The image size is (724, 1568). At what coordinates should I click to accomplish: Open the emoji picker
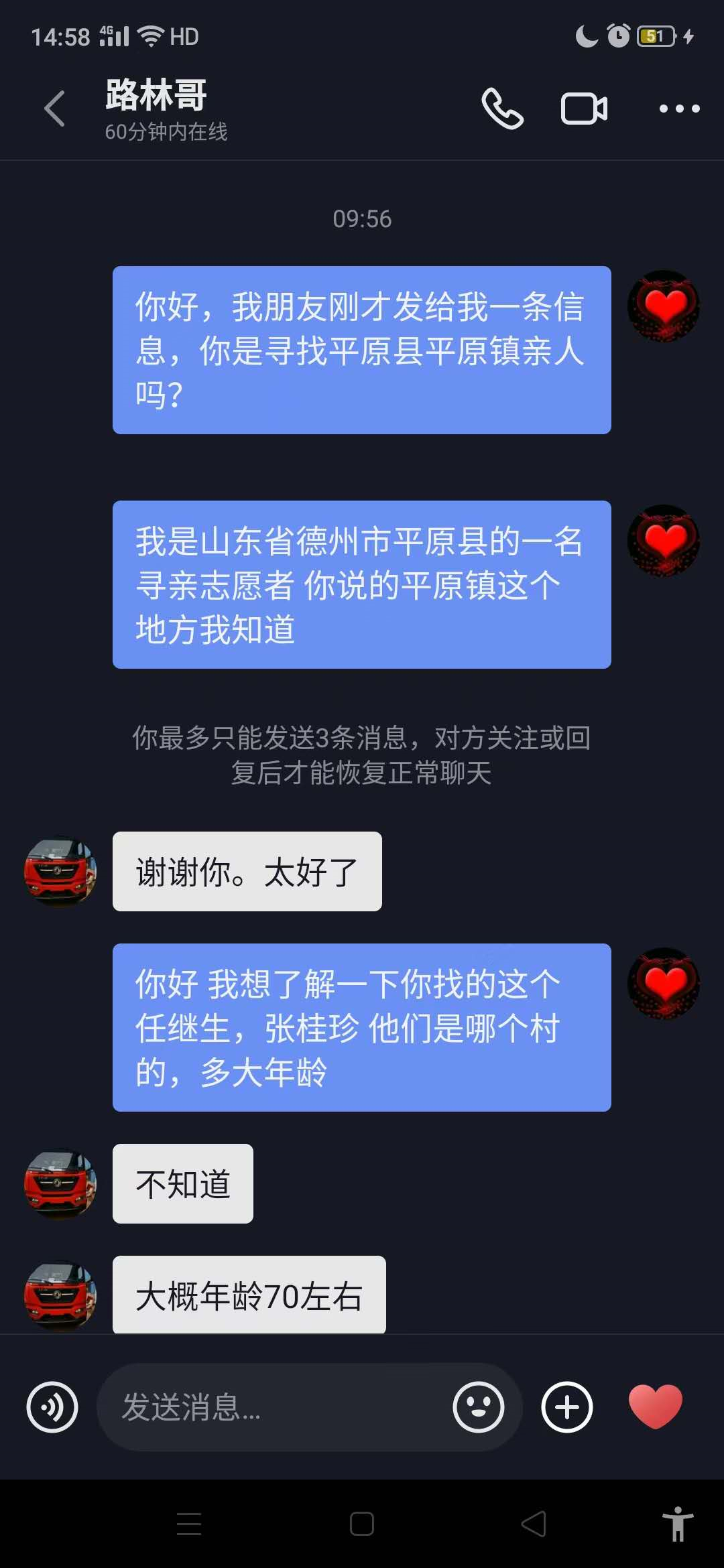pos(478,1407)
